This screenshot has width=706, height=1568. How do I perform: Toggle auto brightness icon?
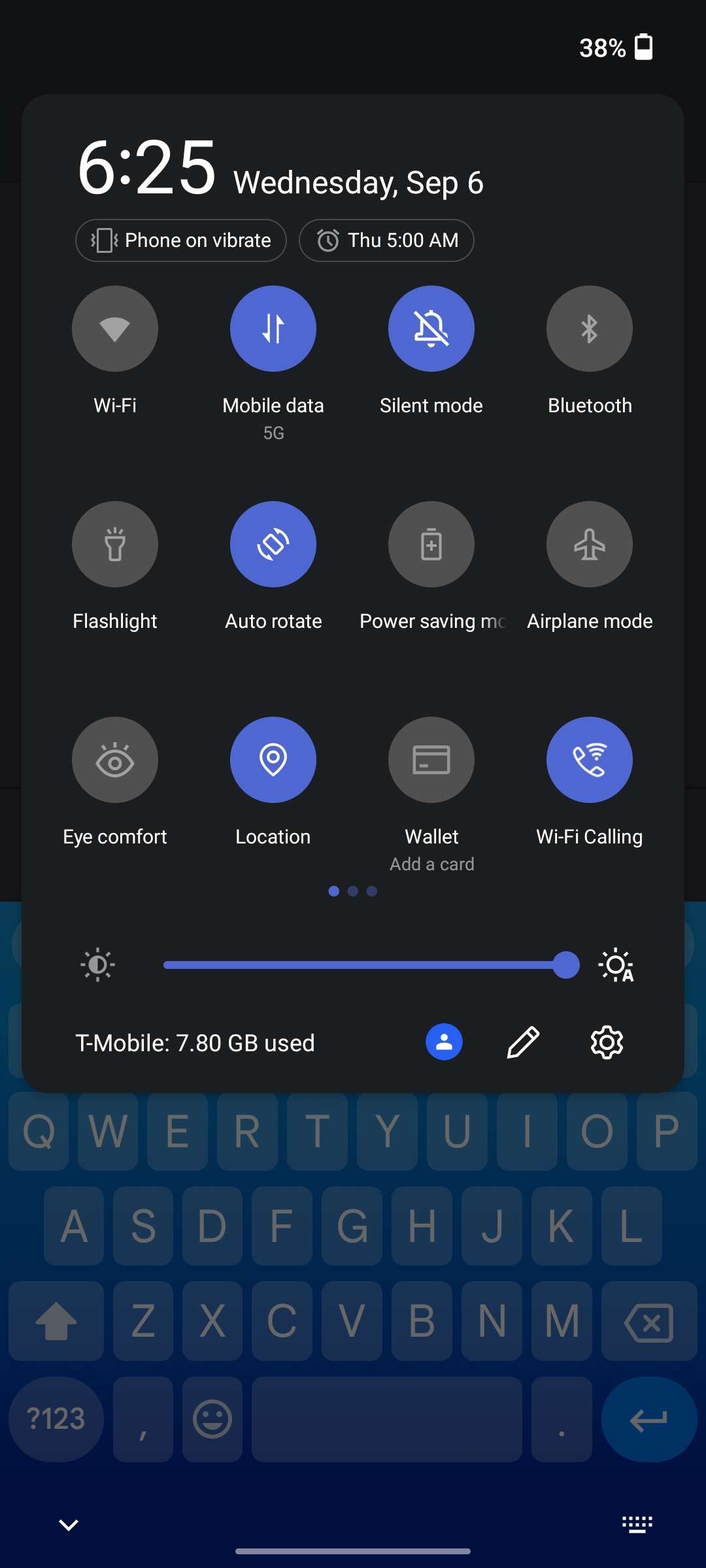(x=616, y=965)
